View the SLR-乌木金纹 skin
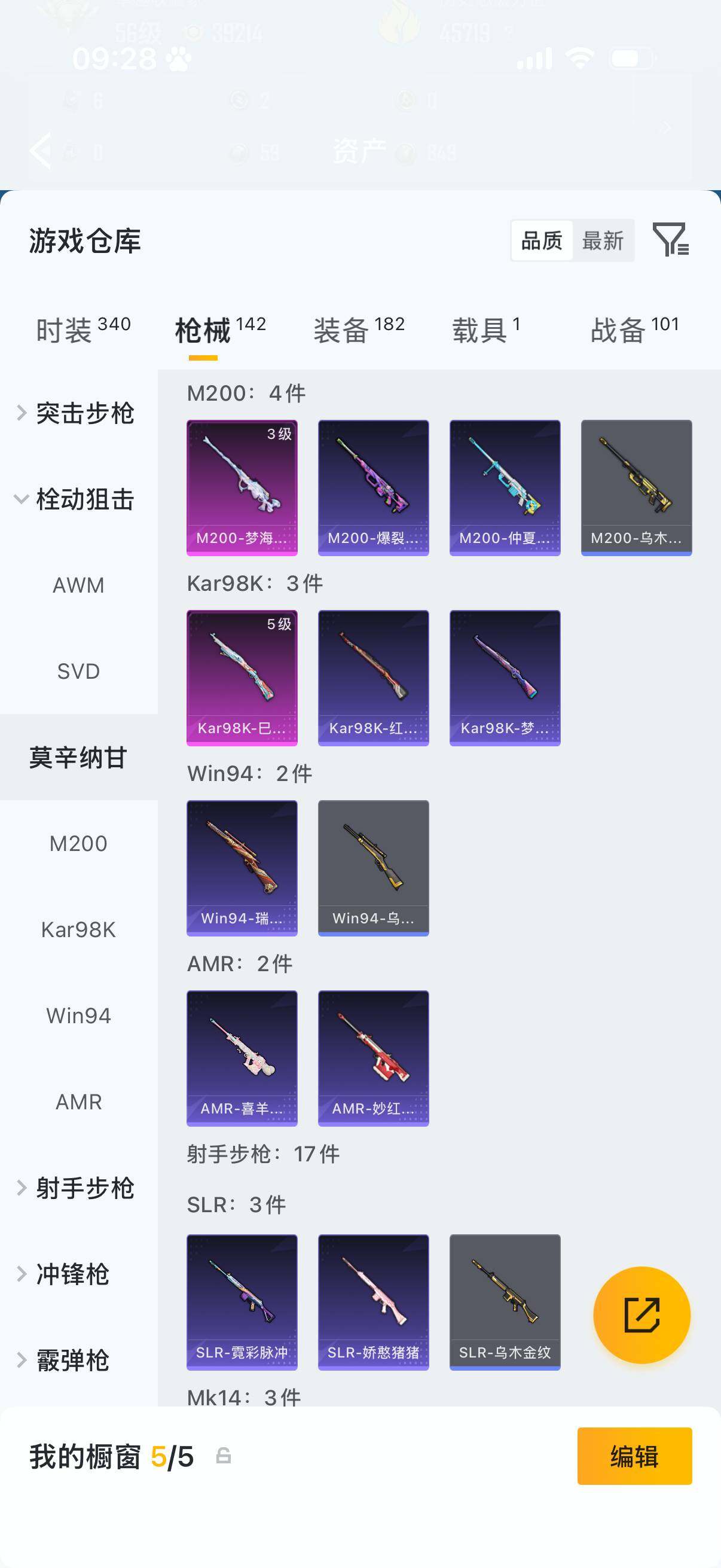The height and width of the screenshot is (1568, 721). tap(505, 1302)
